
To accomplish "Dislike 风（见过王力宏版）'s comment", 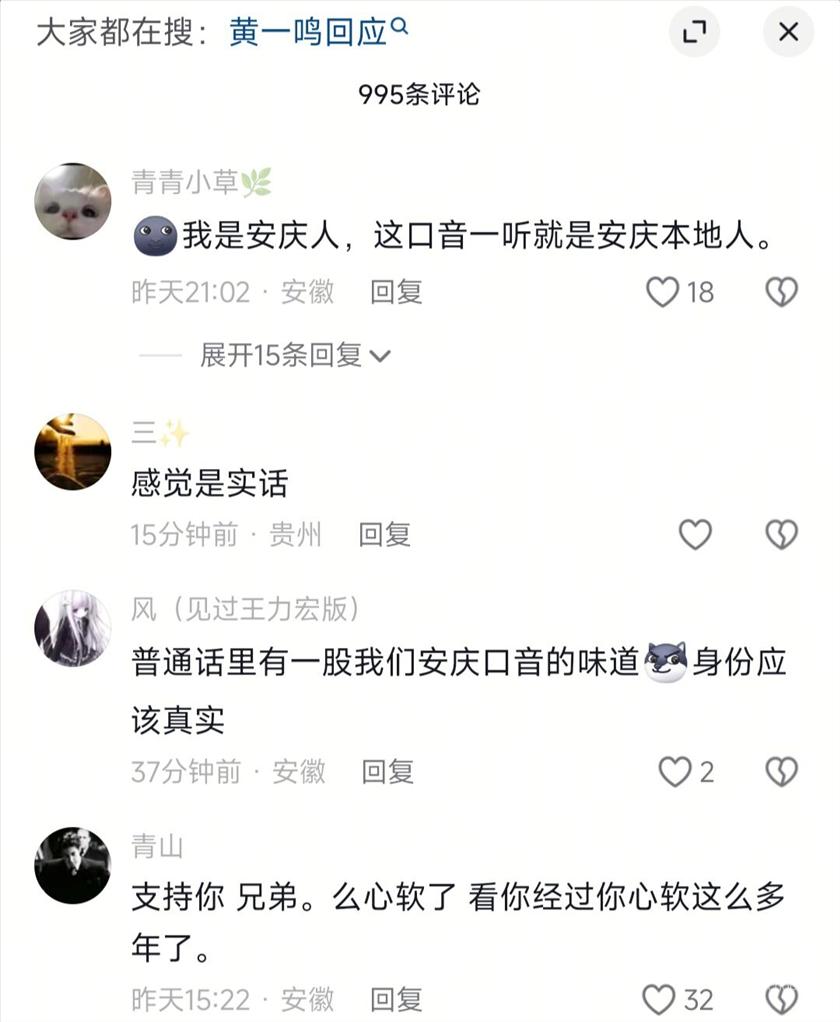I will 781,771.
